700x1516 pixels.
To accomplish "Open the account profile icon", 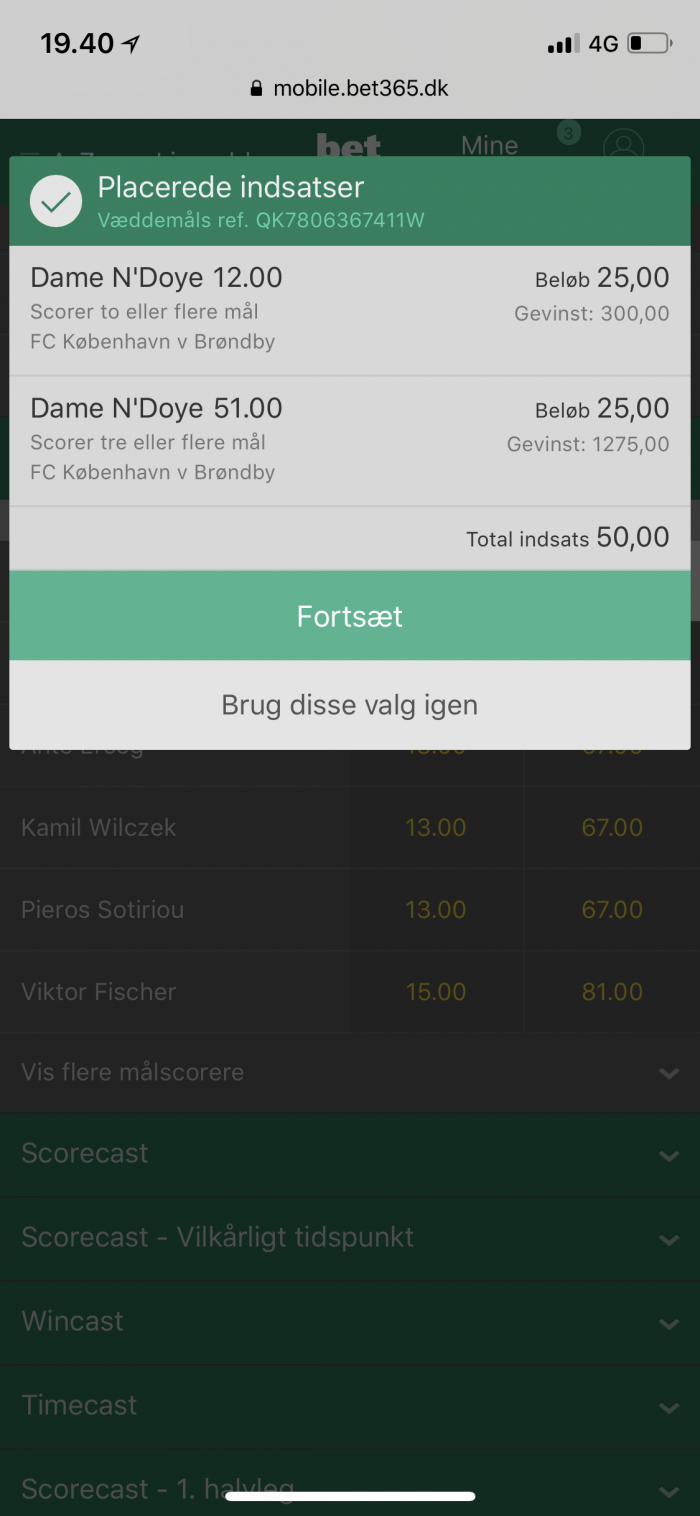I will click(x=623, y=144).
